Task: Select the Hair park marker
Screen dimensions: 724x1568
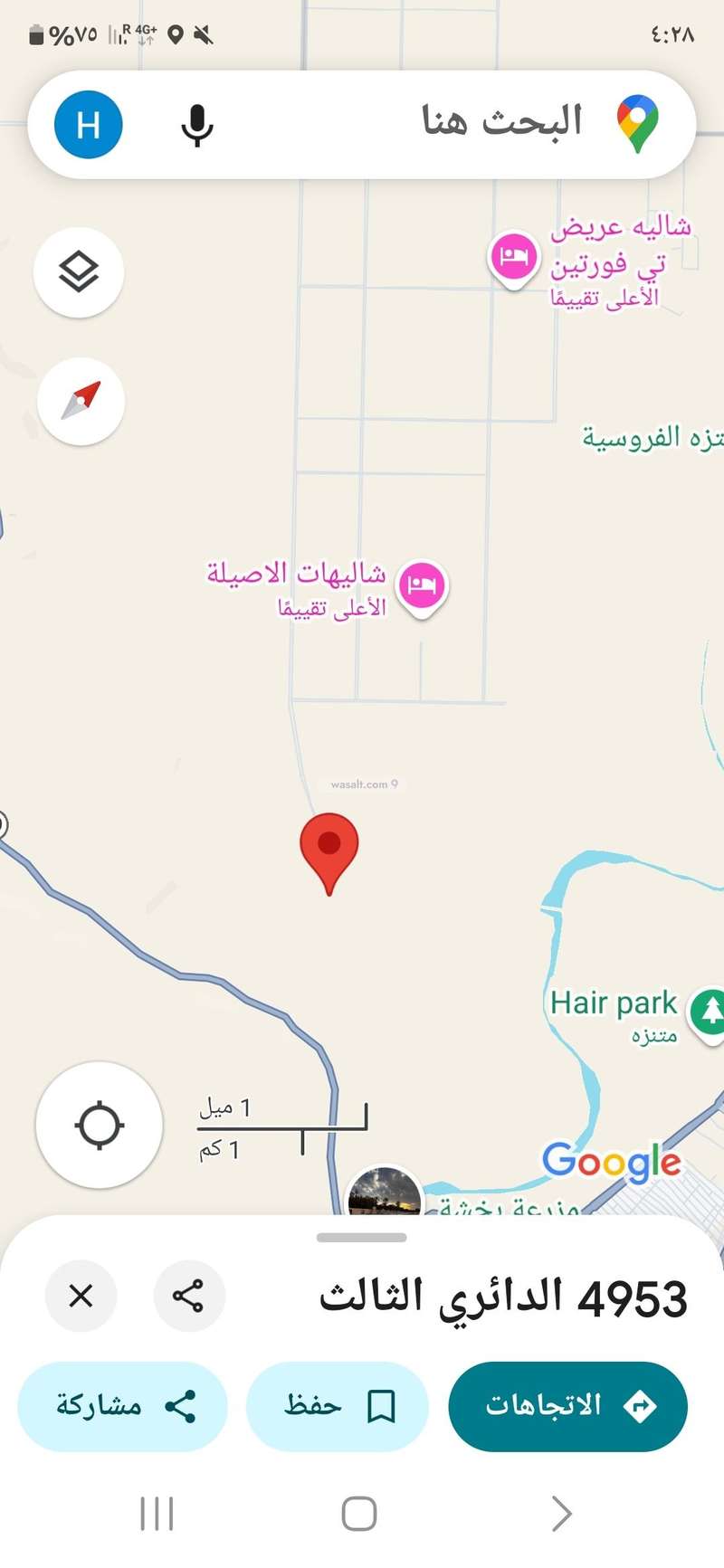Action: (x=710, y=1010)
